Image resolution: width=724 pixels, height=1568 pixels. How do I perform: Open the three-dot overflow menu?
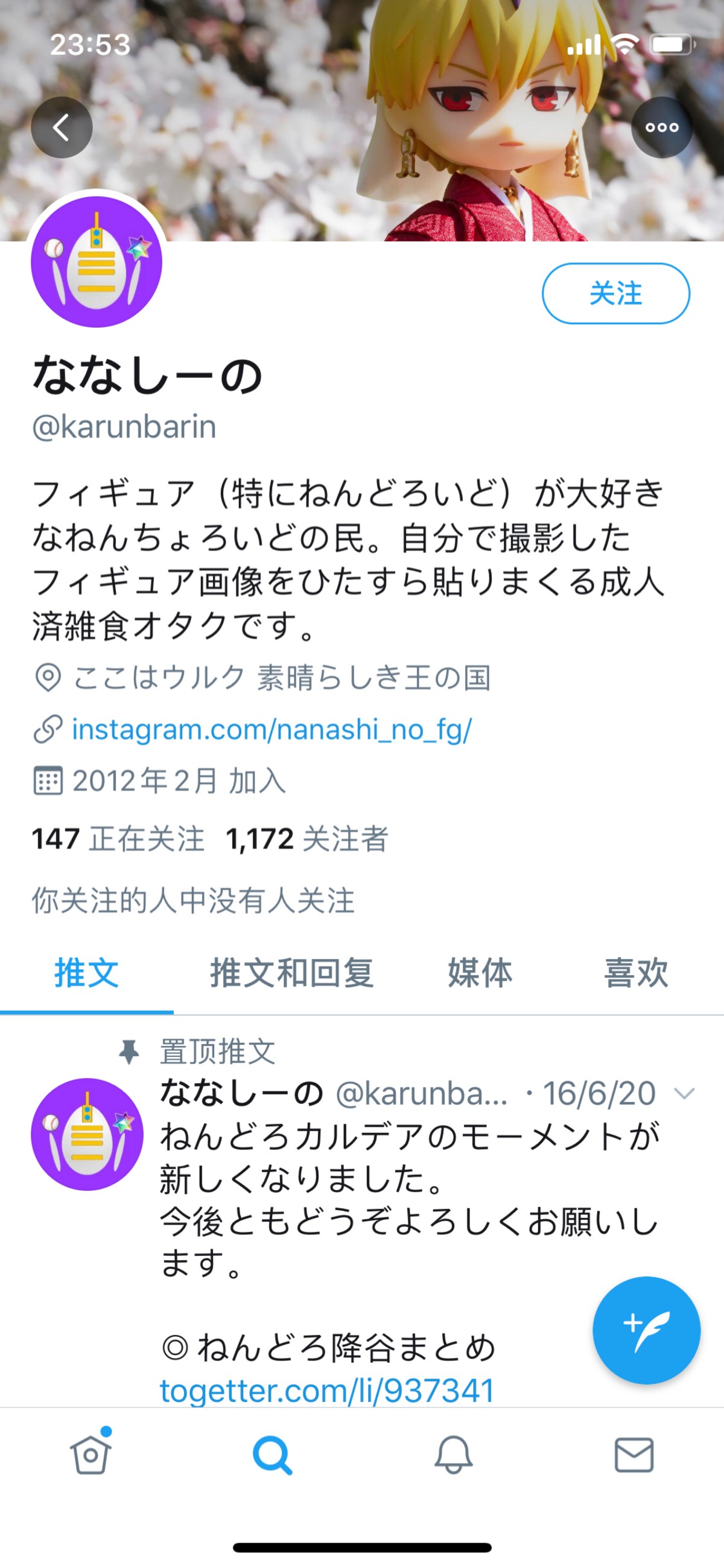[662, 127]
